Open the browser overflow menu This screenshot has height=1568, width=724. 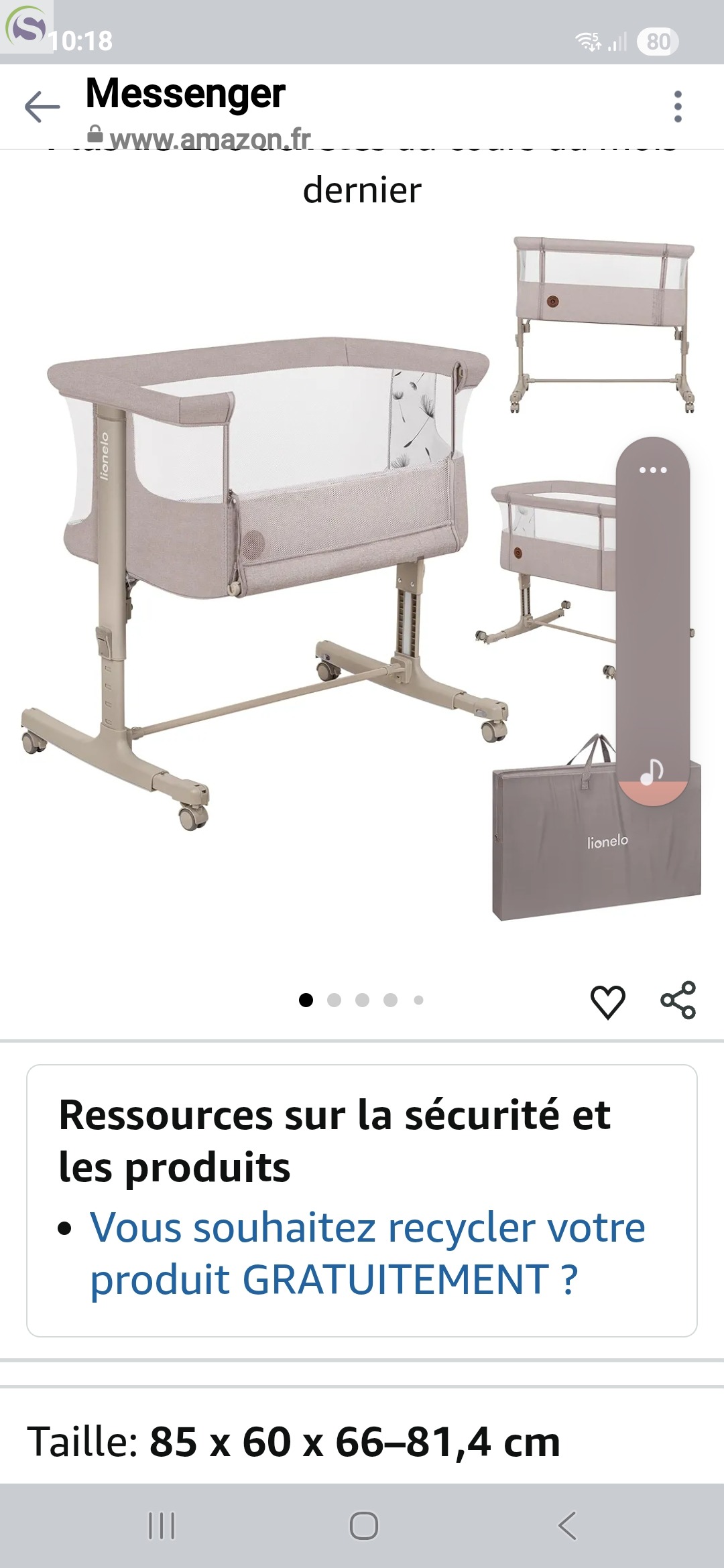pyautogui.click(x=678, y=107)
